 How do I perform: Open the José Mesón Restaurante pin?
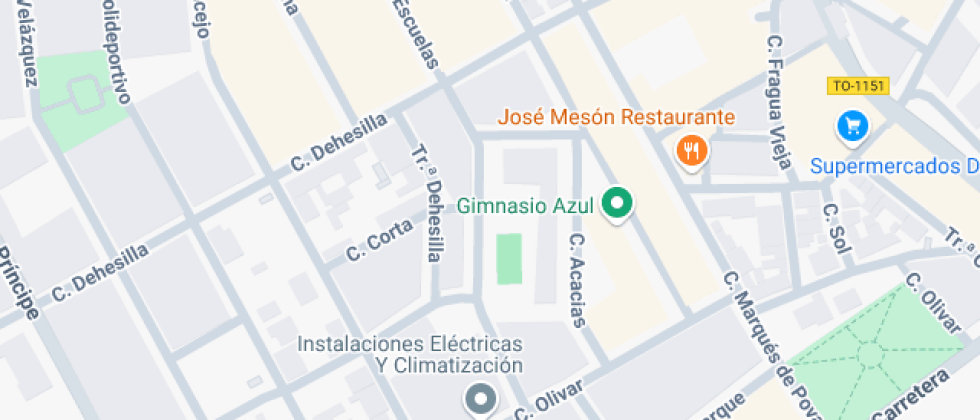click(691, 152)
